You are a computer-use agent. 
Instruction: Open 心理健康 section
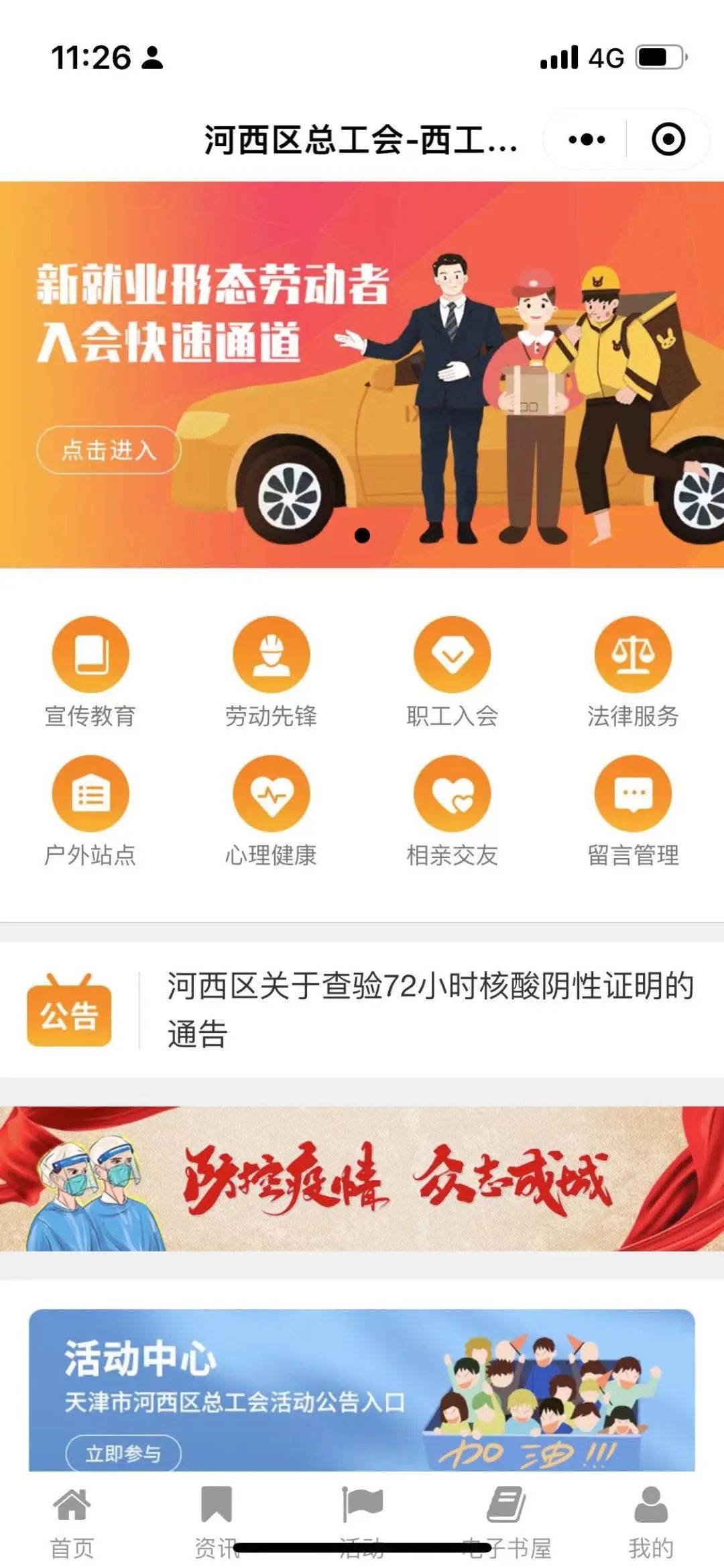pos(271,811)
